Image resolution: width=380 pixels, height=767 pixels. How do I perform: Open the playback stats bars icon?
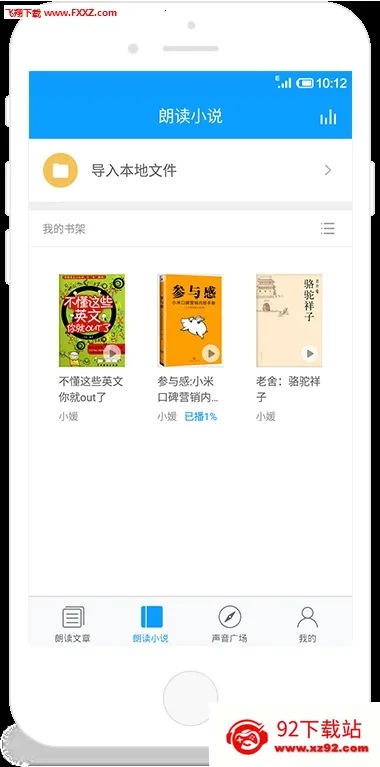328,116
